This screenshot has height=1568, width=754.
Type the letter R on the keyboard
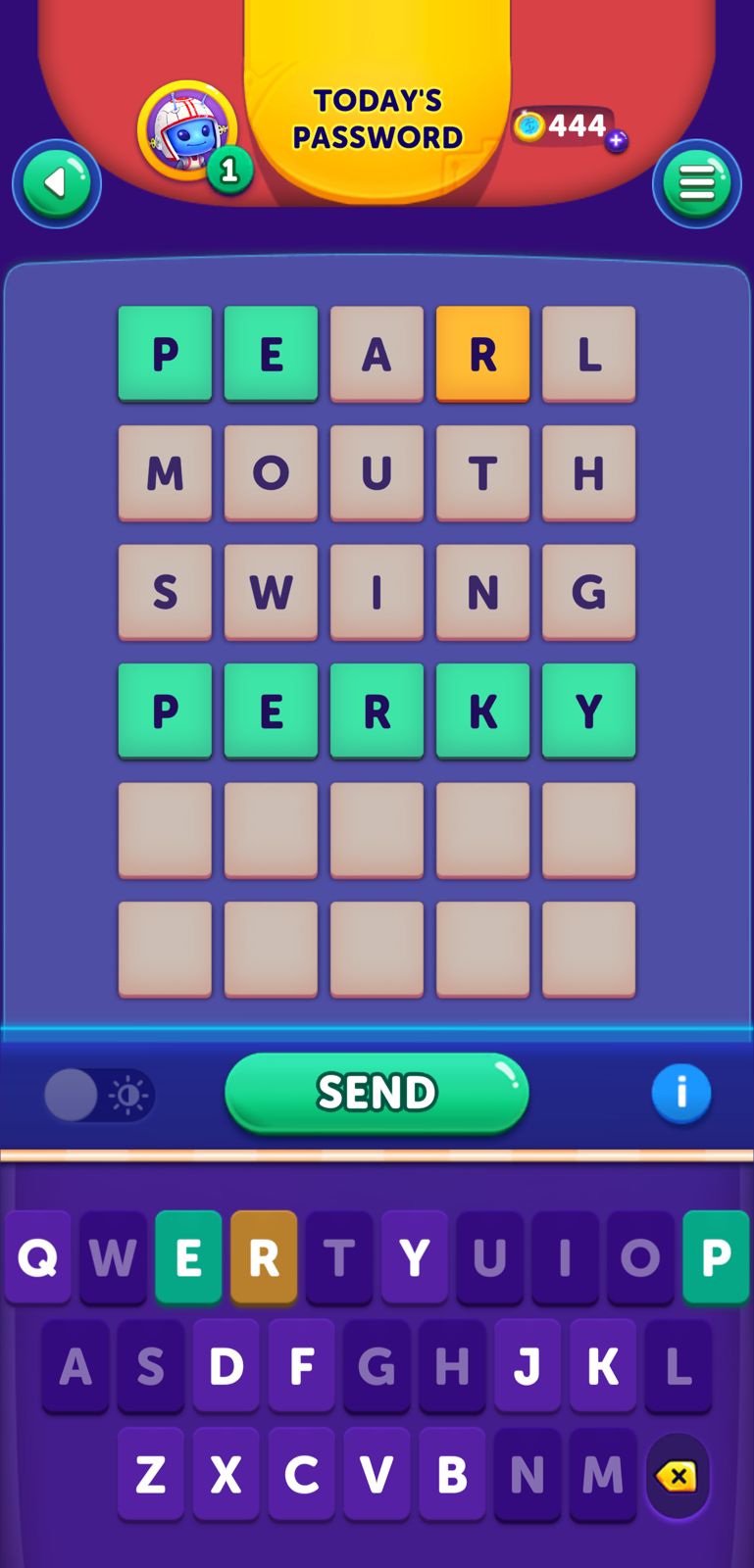tap(264, 1257)
